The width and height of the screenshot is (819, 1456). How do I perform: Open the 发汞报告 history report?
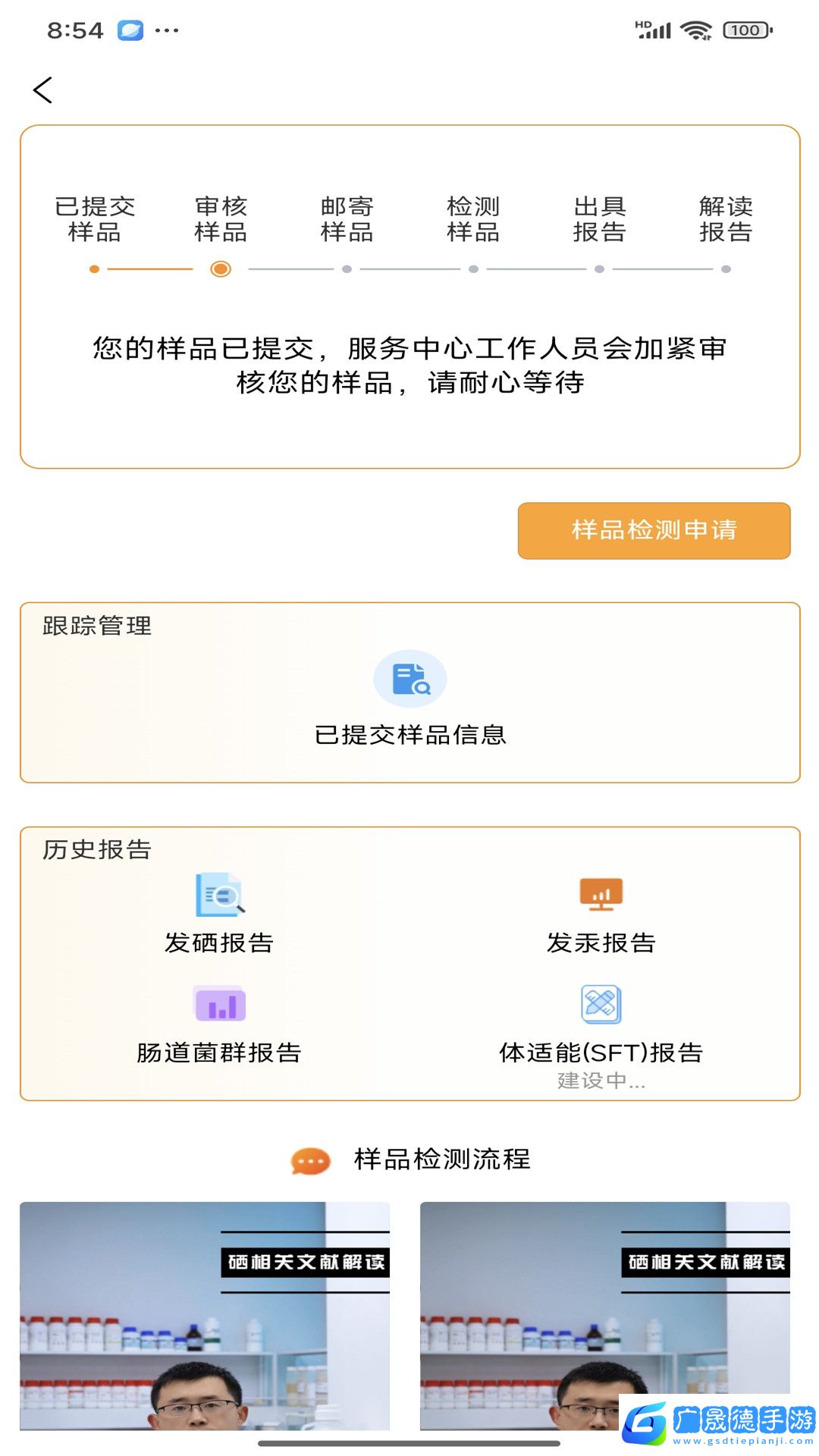point(601,913)
